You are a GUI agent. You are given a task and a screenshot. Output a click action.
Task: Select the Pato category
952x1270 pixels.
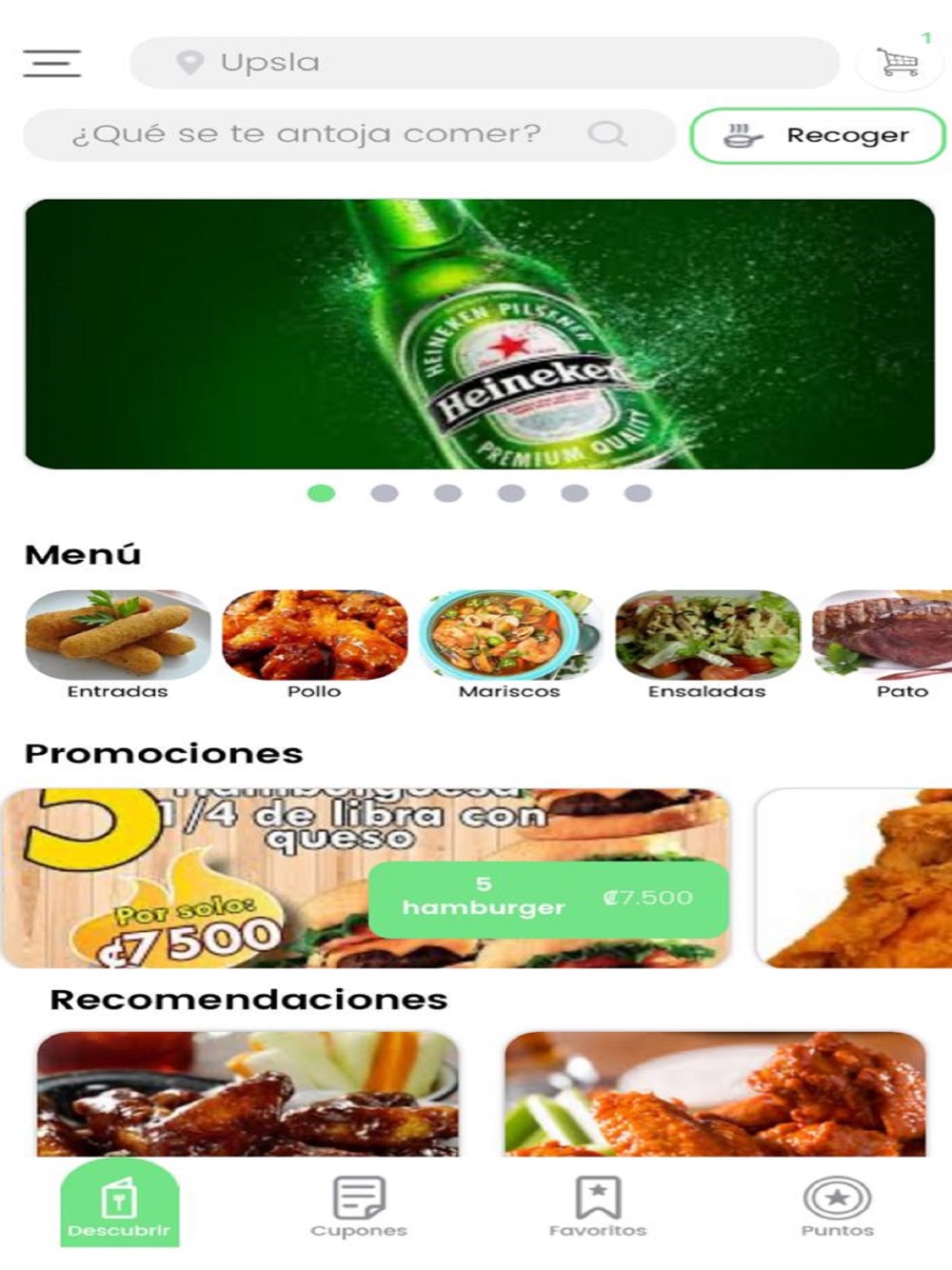click(883, 645)
